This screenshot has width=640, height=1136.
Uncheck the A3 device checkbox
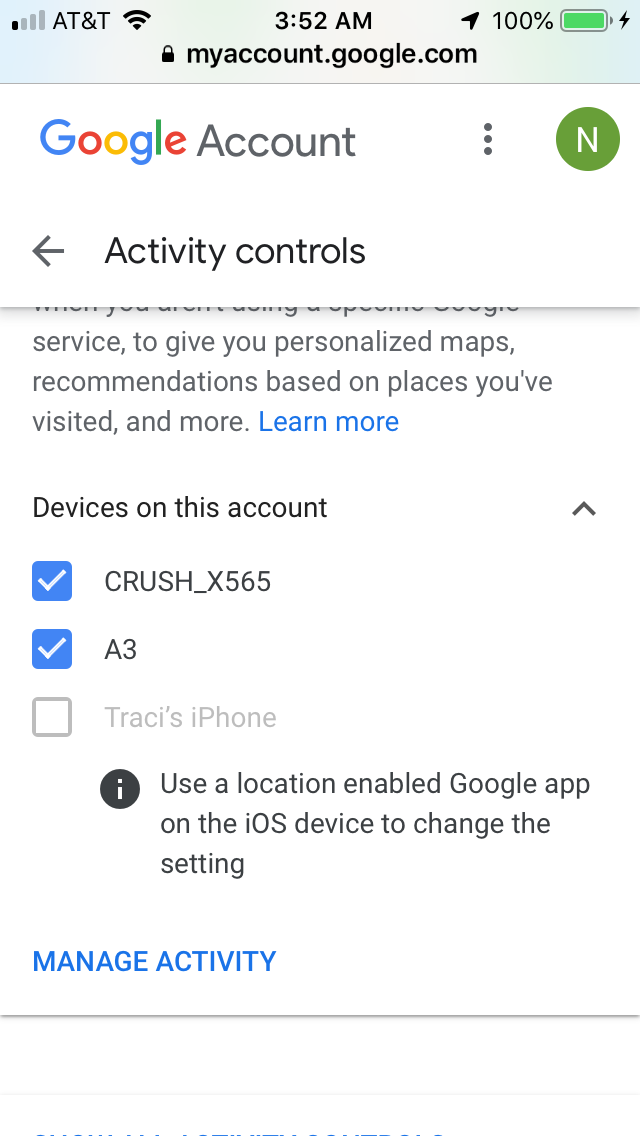point(52,649)
